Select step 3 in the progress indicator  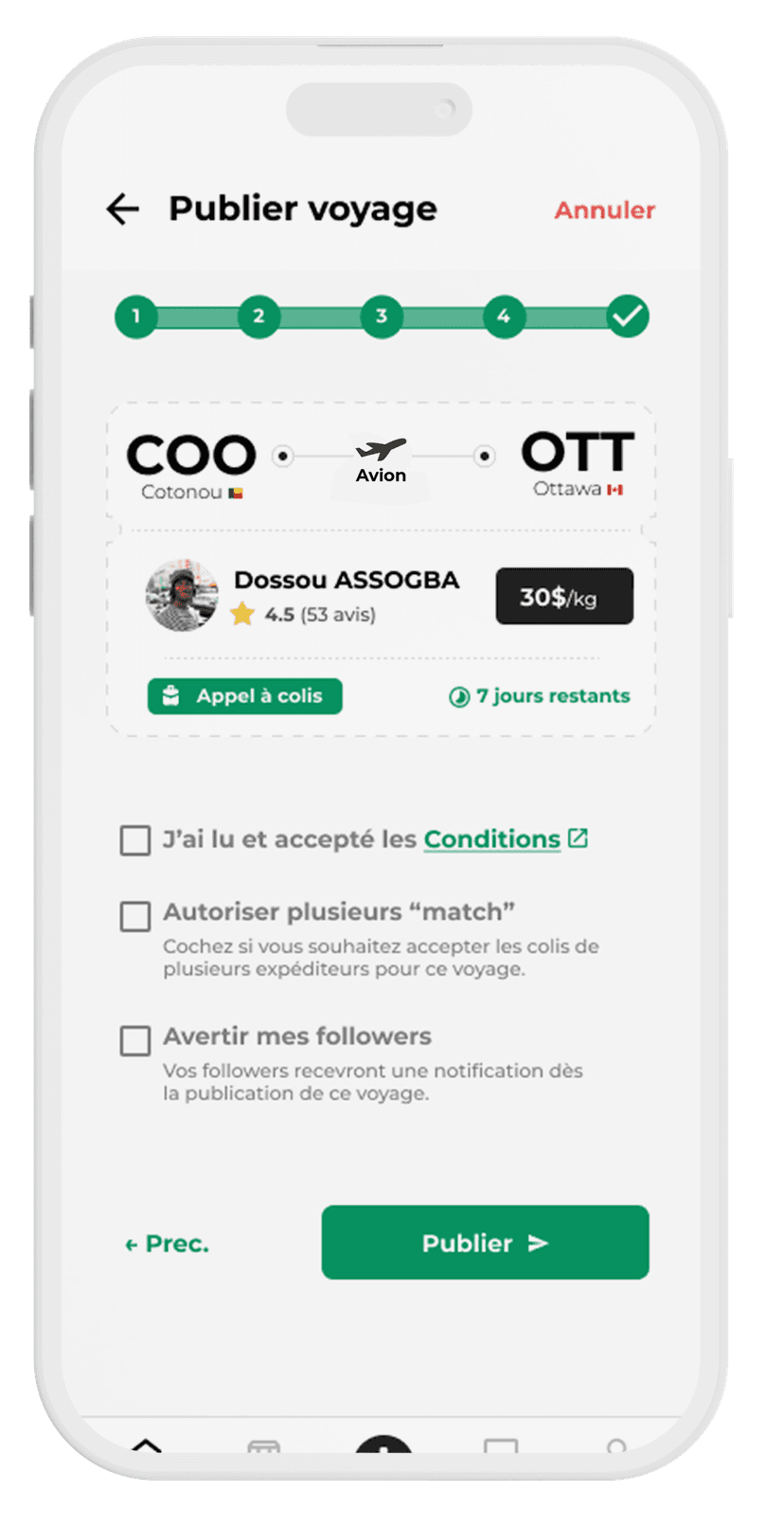382,316
